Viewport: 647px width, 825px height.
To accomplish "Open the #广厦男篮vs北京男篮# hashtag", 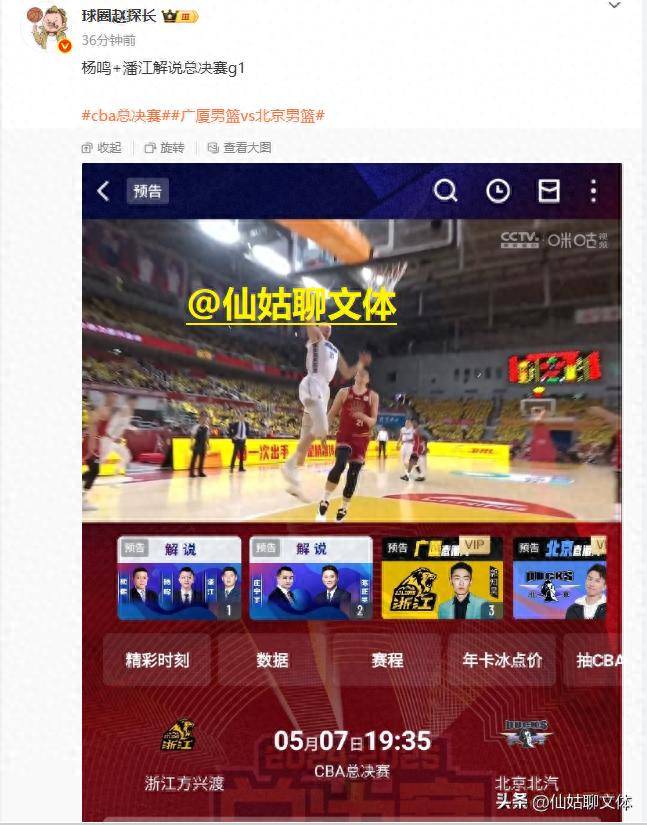I will 244,115.
